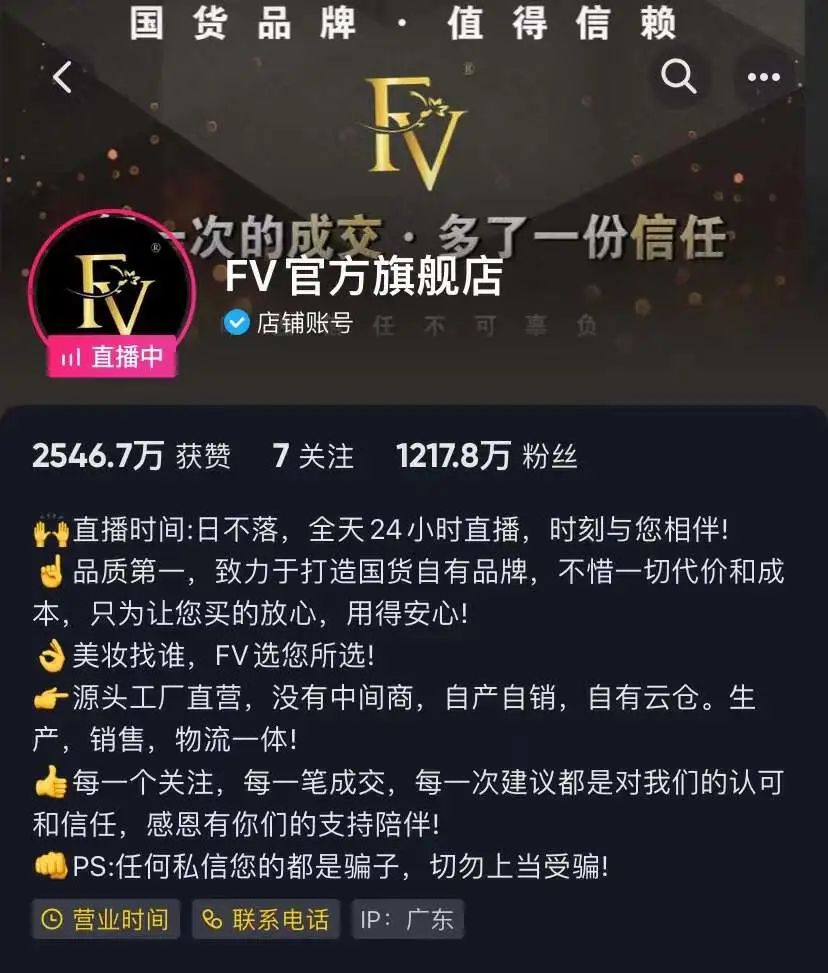Open the three-dot overflow menu

764,76
